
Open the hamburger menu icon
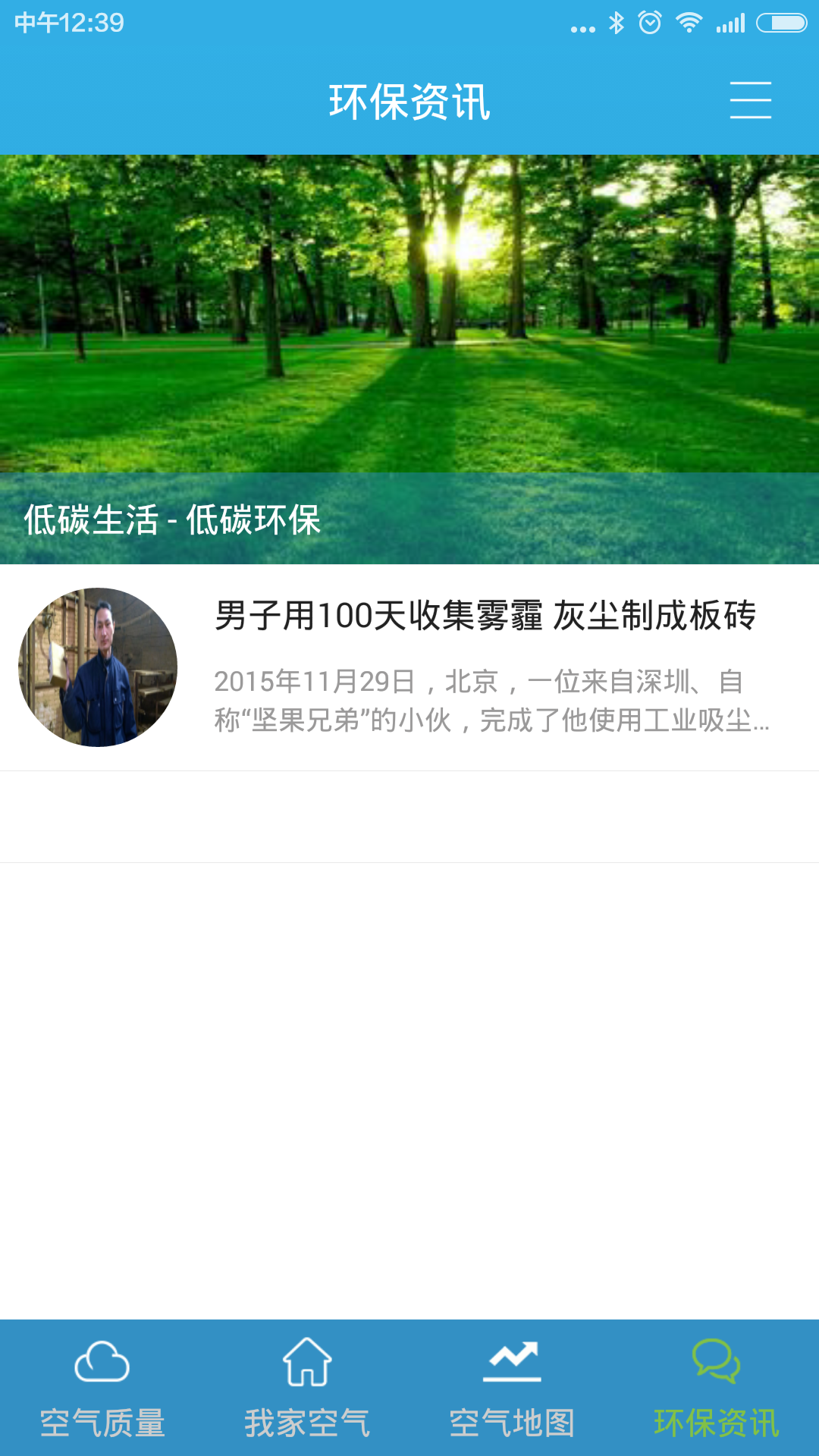(x=750, y=101)
